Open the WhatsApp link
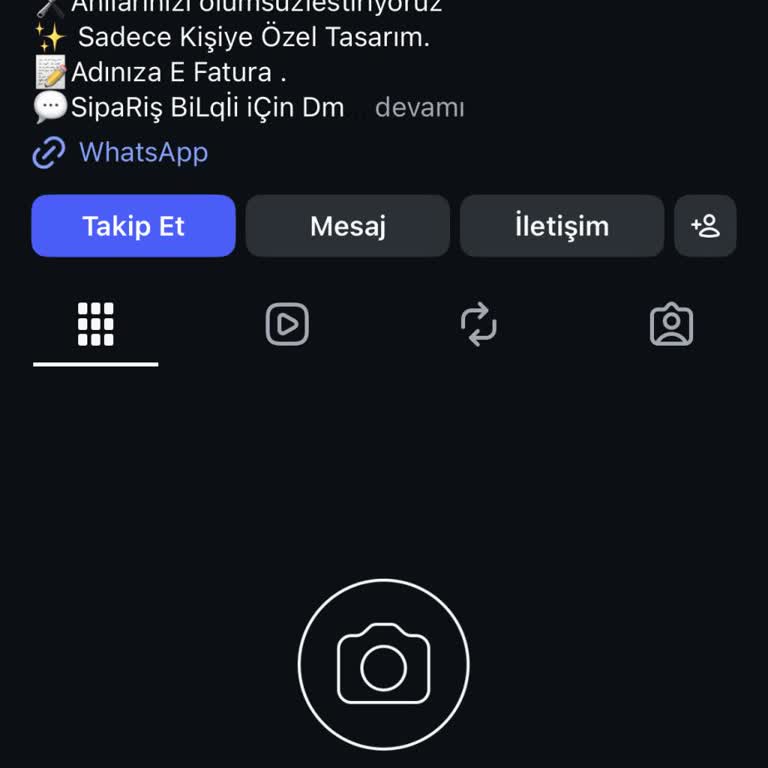The image size is (768, 768). [143, 153]
